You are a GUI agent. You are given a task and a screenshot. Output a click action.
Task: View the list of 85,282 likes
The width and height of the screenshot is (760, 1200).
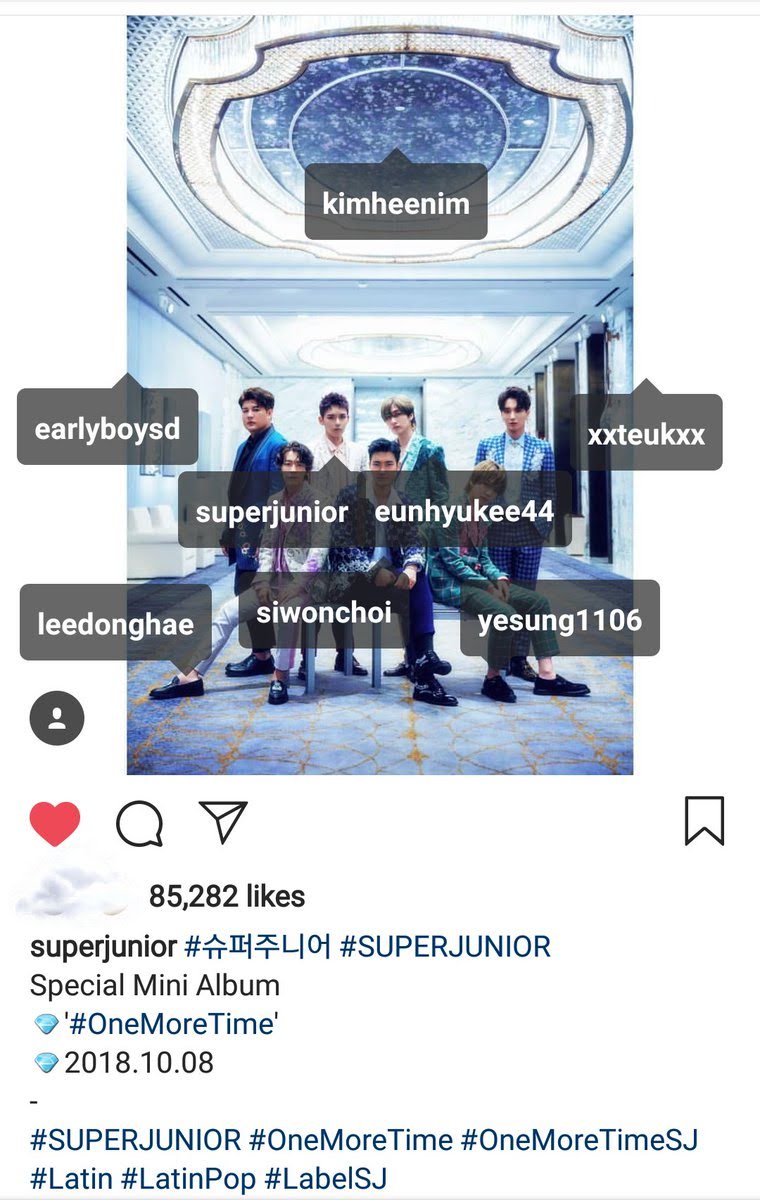pyautogui.click(x=227, y=896)
